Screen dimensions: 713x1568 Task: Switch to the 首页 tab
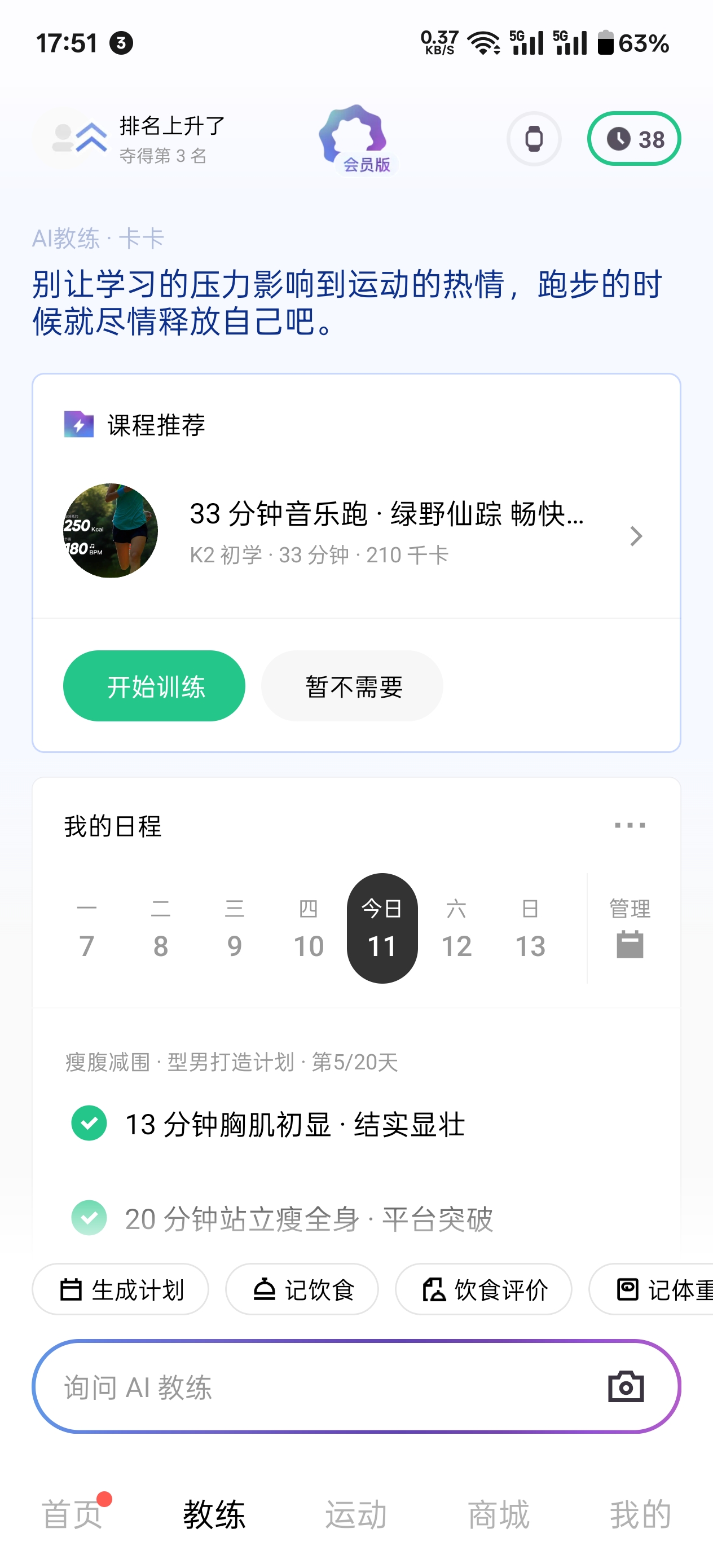point(72,1514)
